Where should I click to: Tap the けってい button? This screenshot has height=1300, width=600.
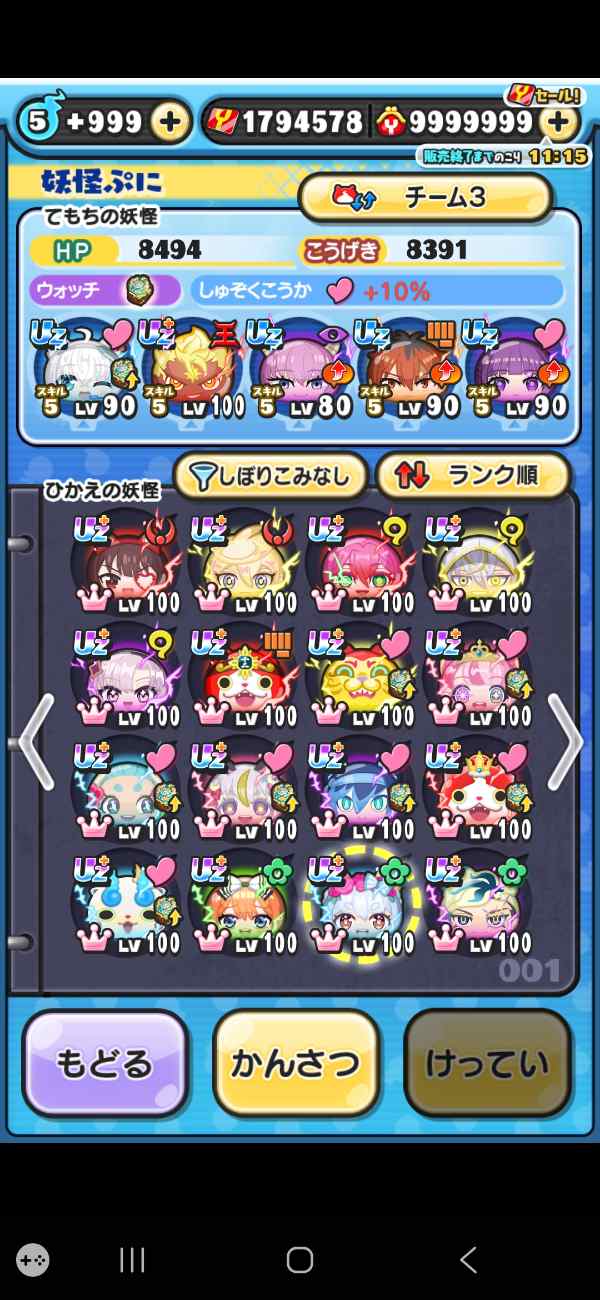(x=487, y=1063)
